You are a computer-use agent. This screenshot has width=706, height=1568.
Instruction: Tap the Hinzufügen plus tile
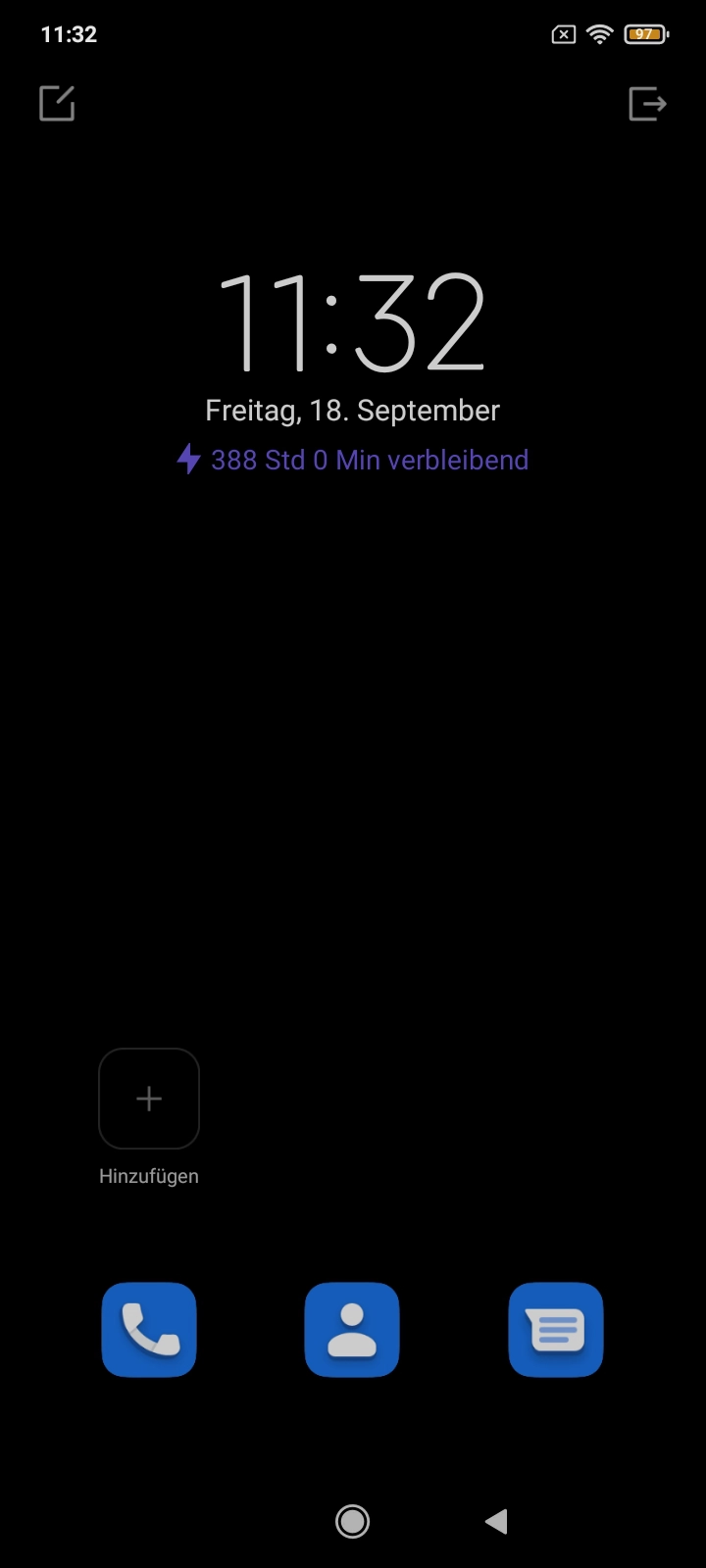click(149, 1099)
